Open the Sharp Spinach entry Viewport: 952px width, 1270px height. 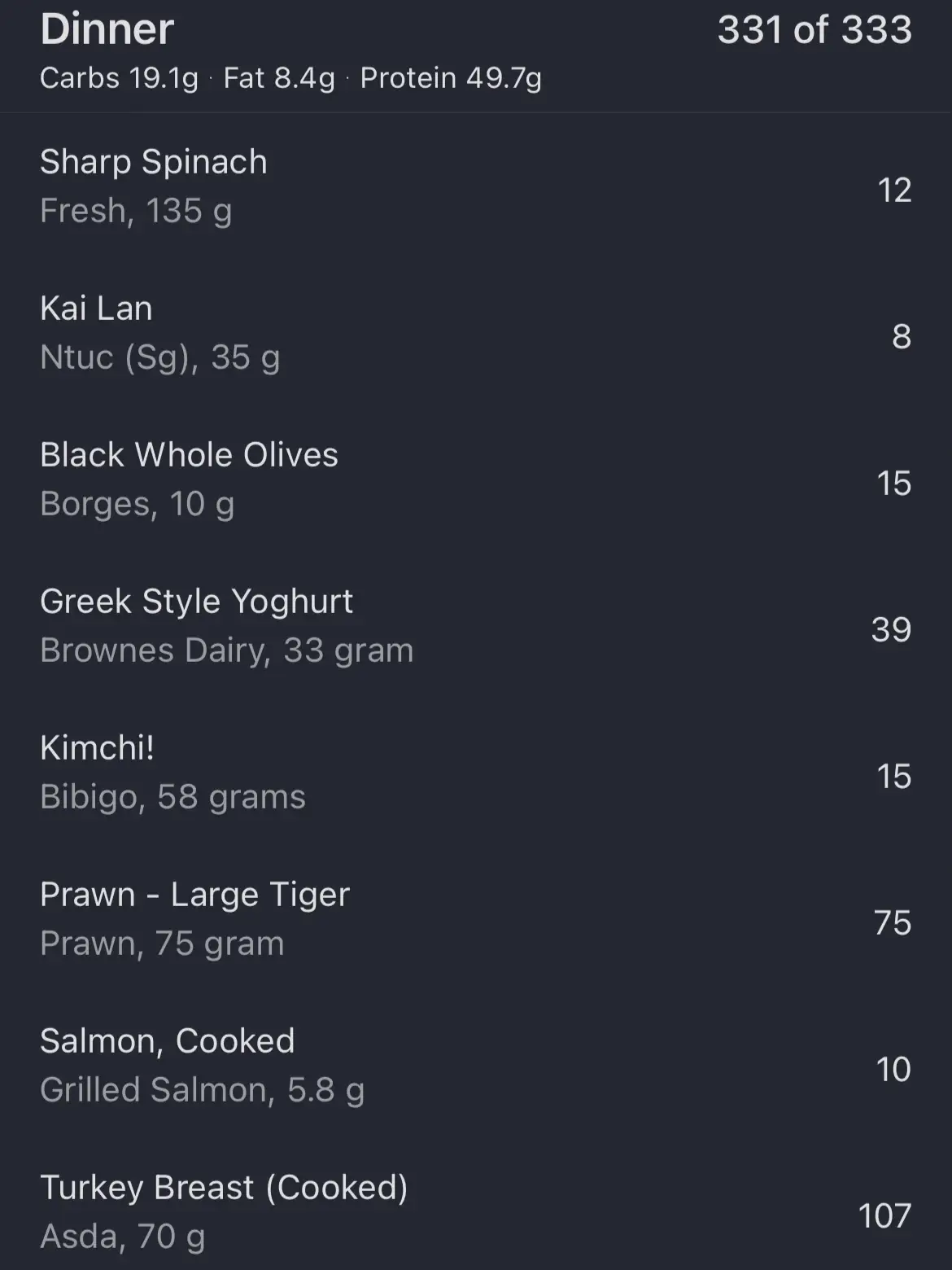click(154, 162)
